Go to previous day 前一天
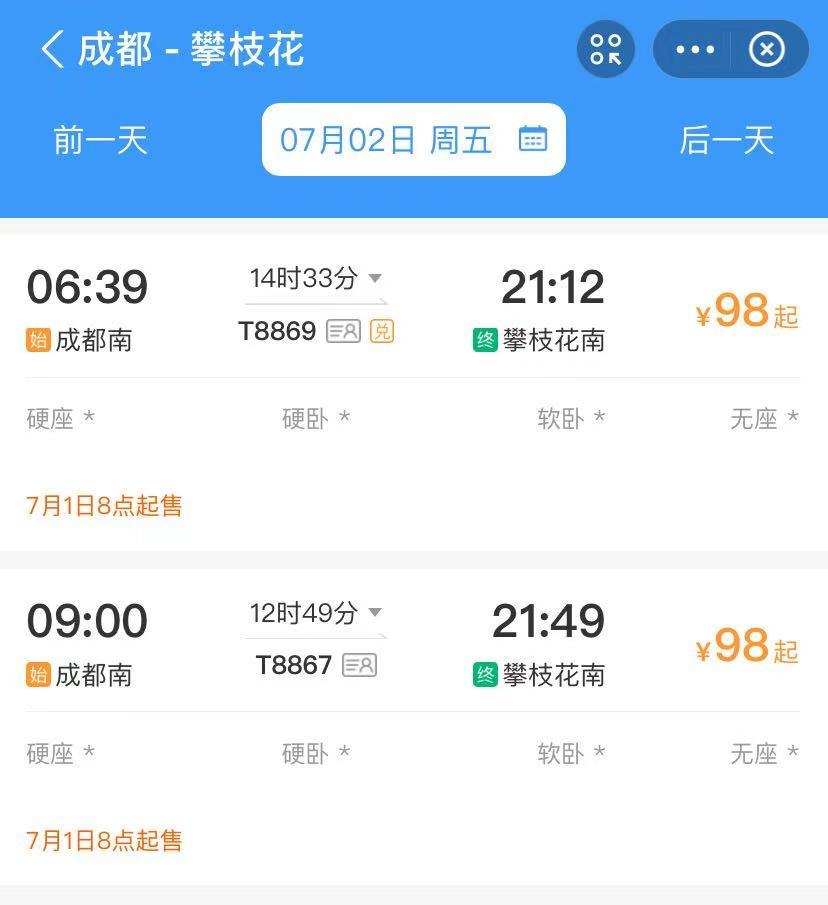828x905 pixels. point(100,140)
